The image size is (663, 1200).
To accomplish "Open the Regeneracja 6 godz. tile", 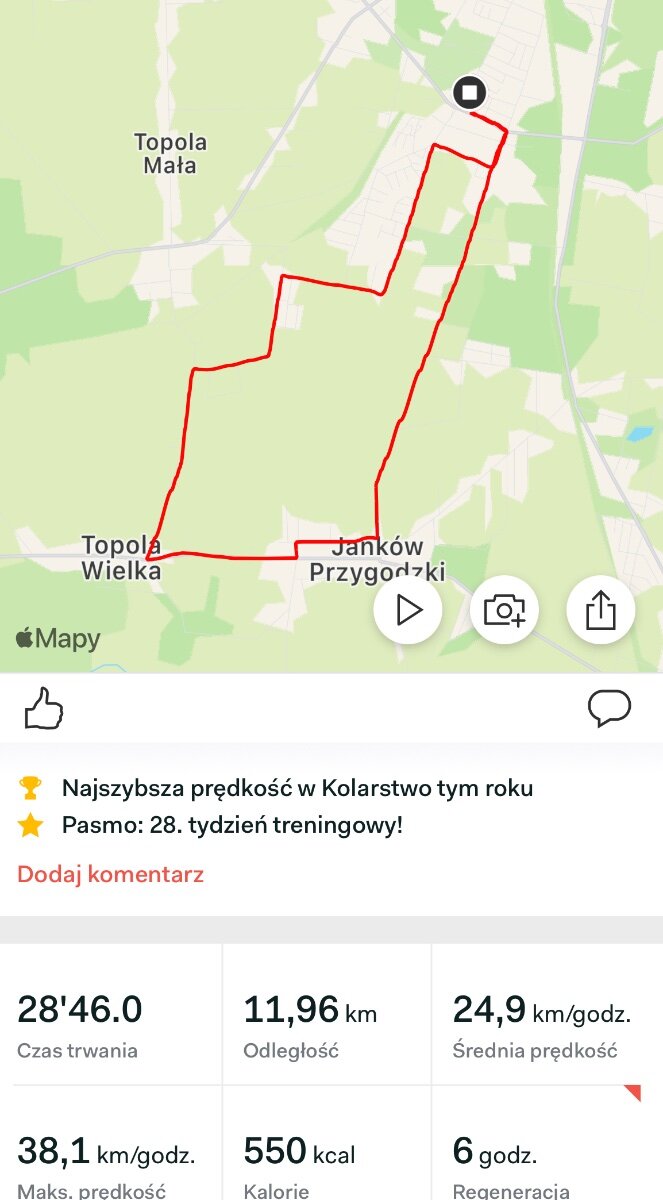I will tap(547, 1143).
